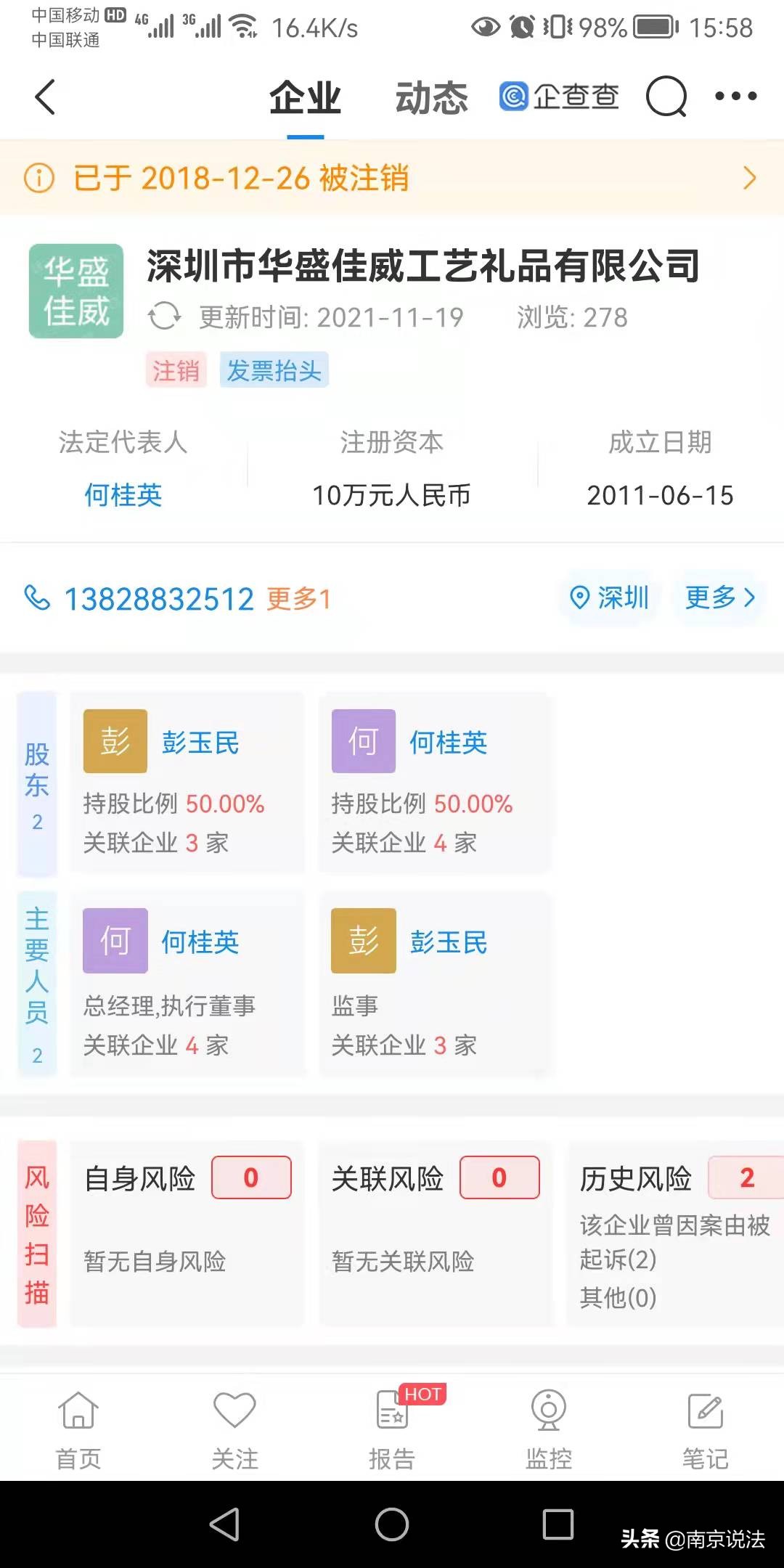Screen dimensions: 784x1568
Task: Select the 注销 status tag
Action: point(175,369)
